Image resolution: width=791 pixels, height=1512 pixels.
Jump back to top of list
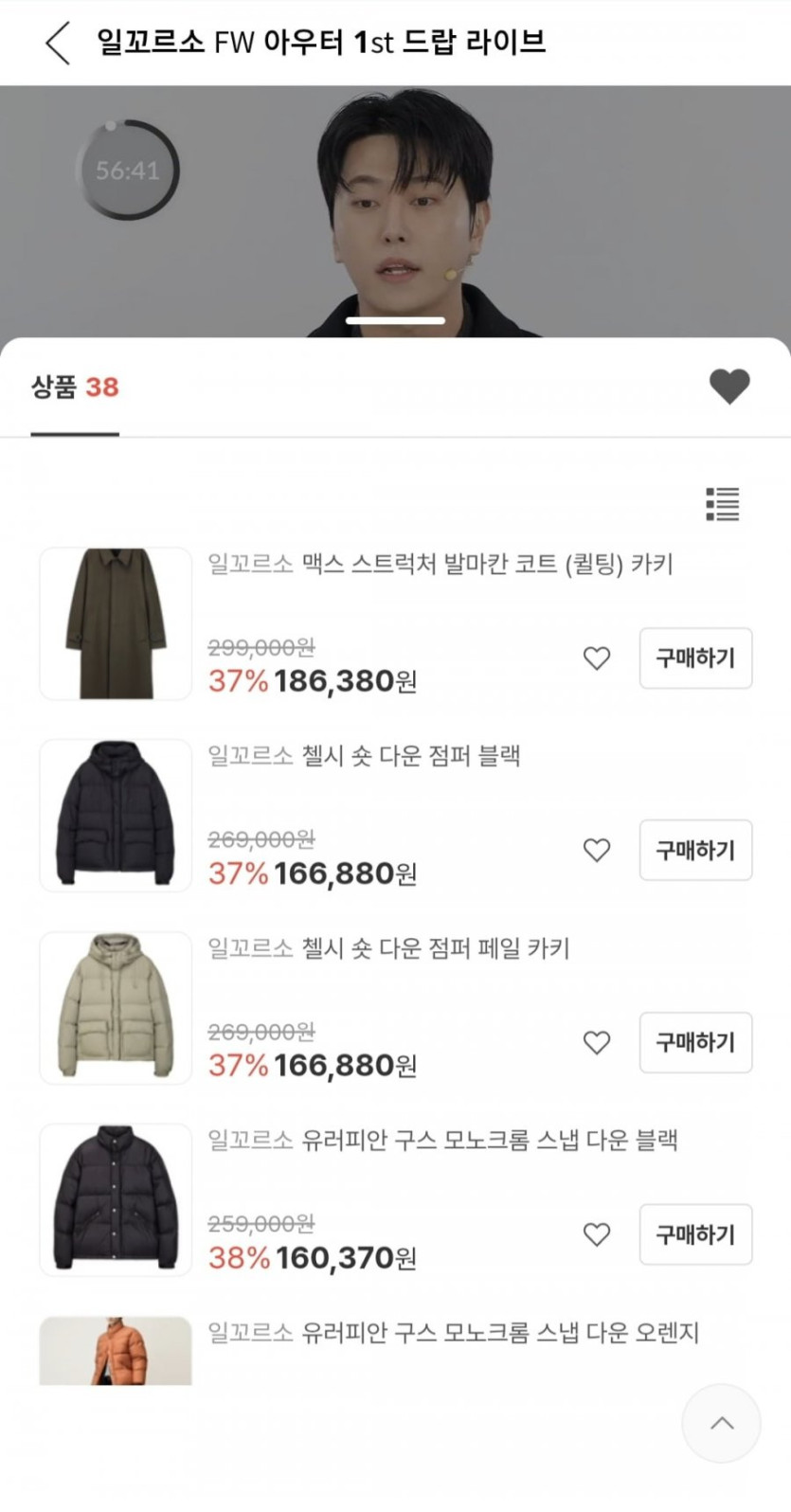click(722, 1423)
